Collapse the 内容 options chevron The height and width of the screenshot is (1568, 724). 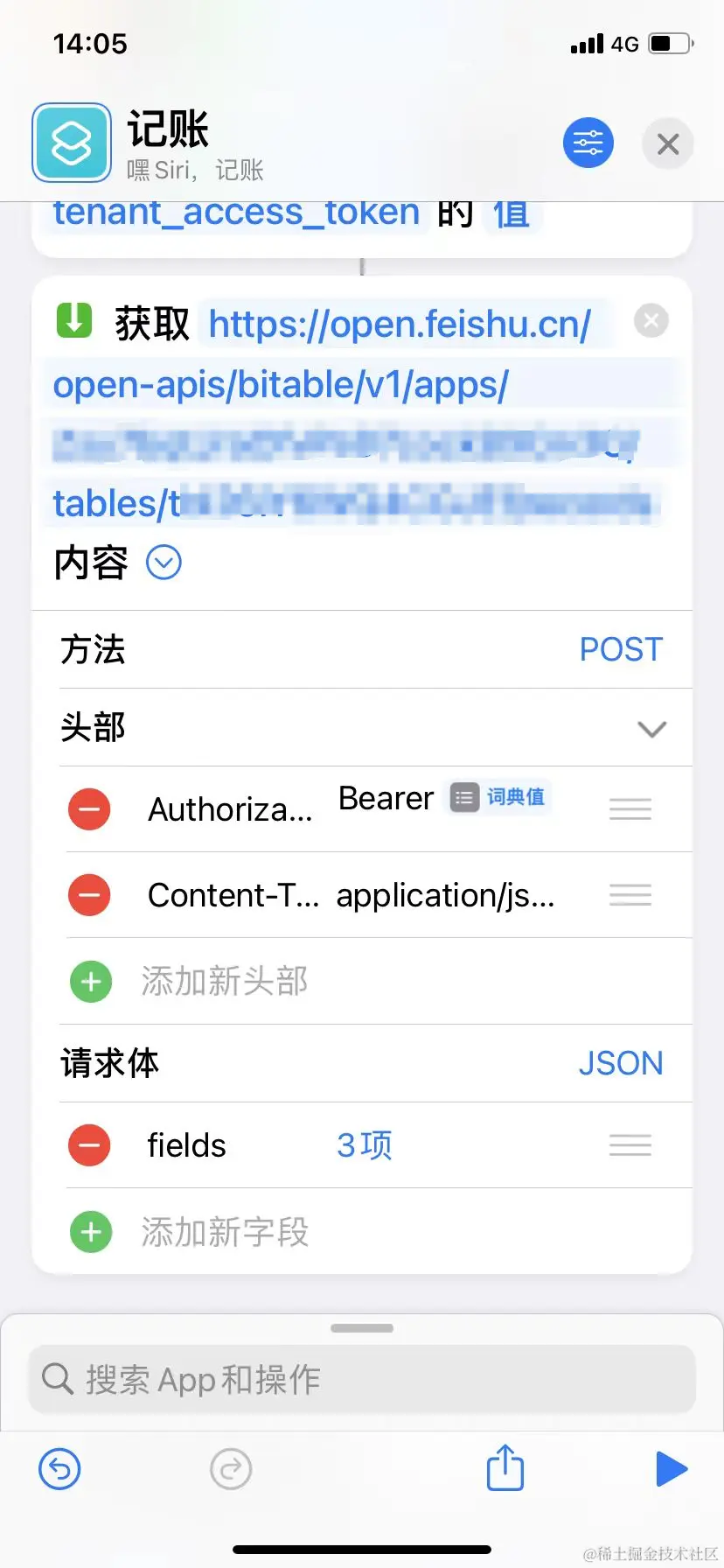coord(164,563)
